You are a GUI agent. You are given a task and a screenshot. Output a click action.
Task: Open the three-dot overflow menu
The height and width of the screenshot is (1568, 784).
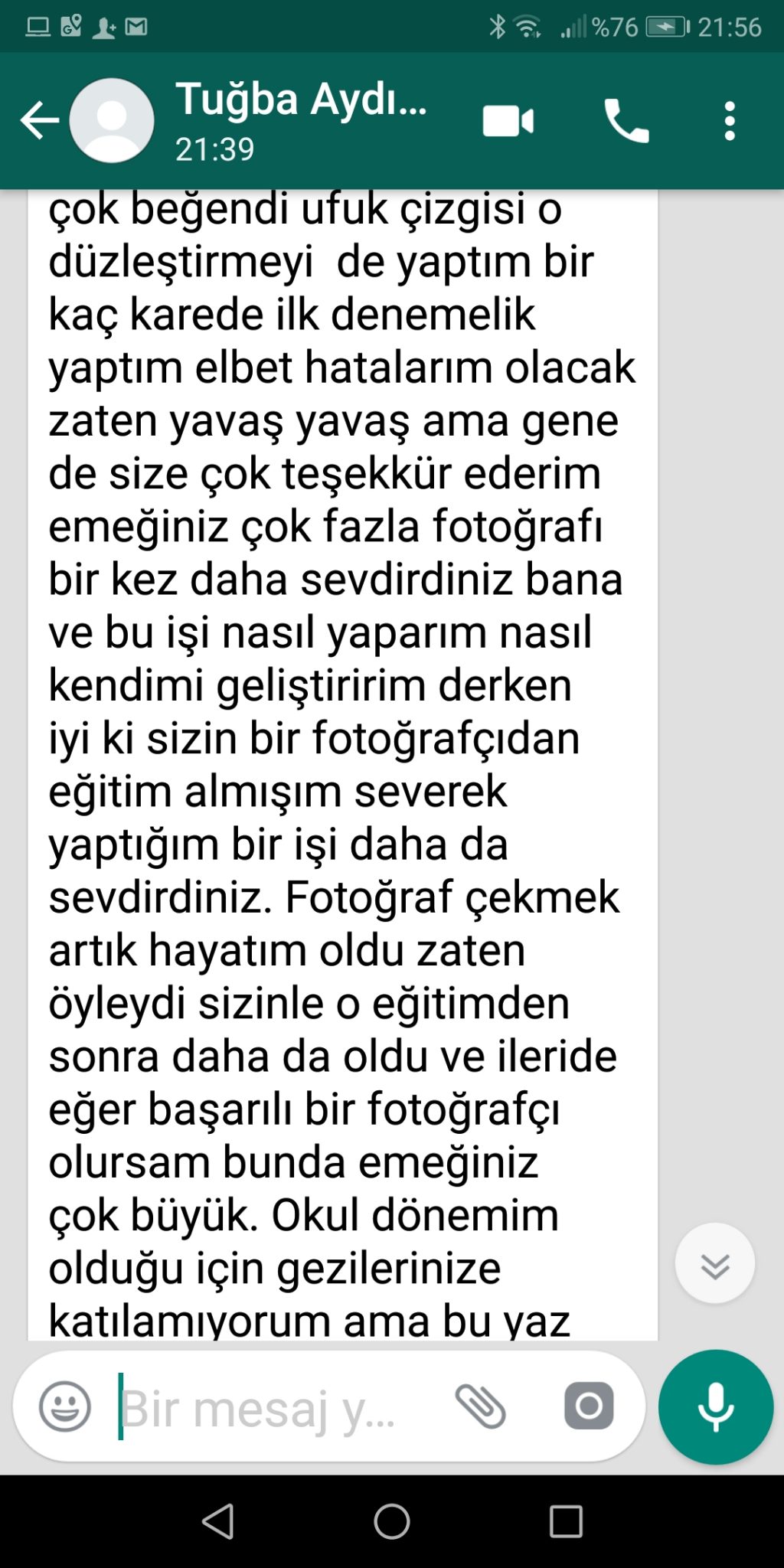point(730,121)
